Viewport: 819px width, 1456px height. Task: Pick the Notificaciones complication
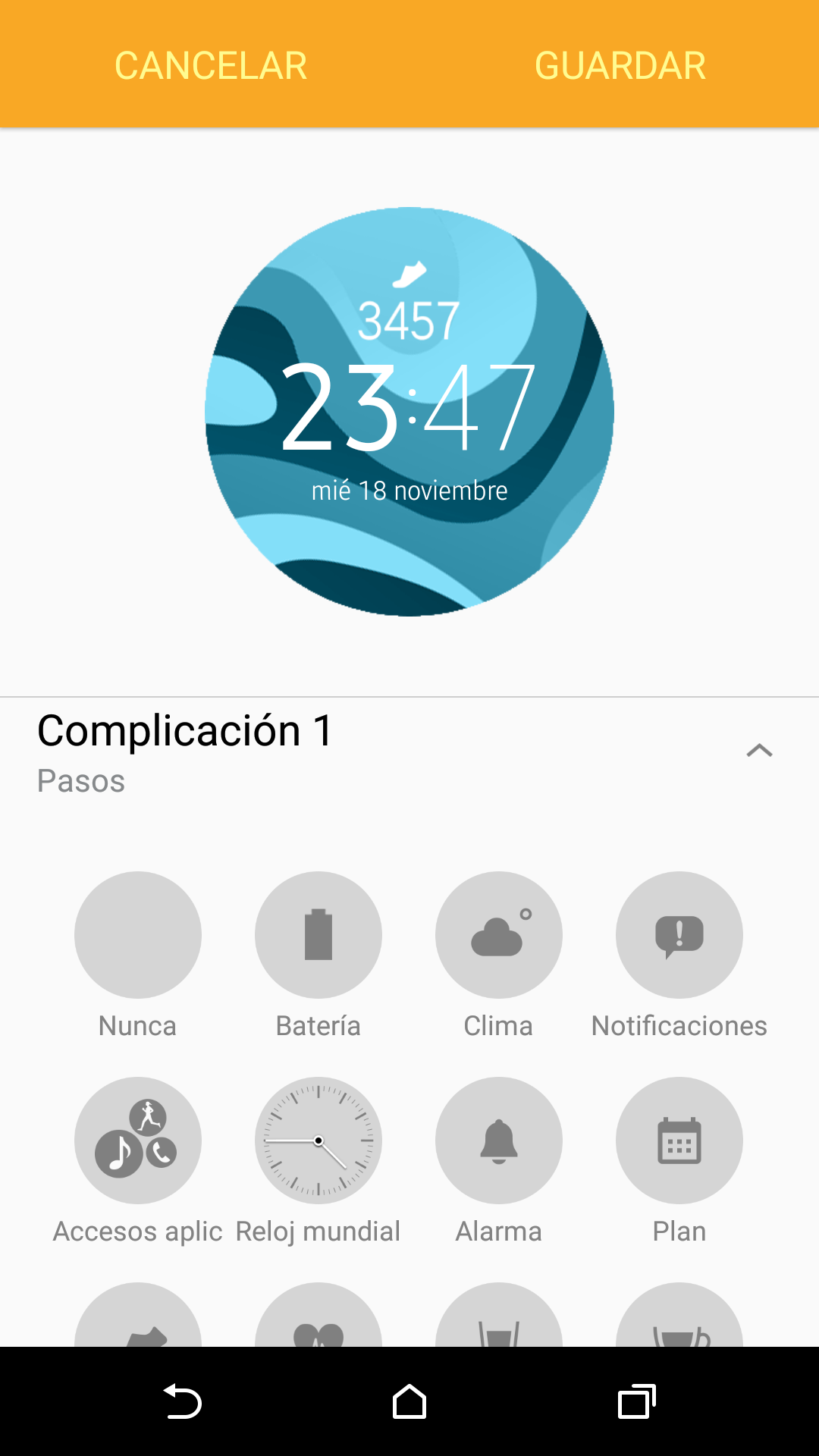pyautogui.click(x=679, y=935)
